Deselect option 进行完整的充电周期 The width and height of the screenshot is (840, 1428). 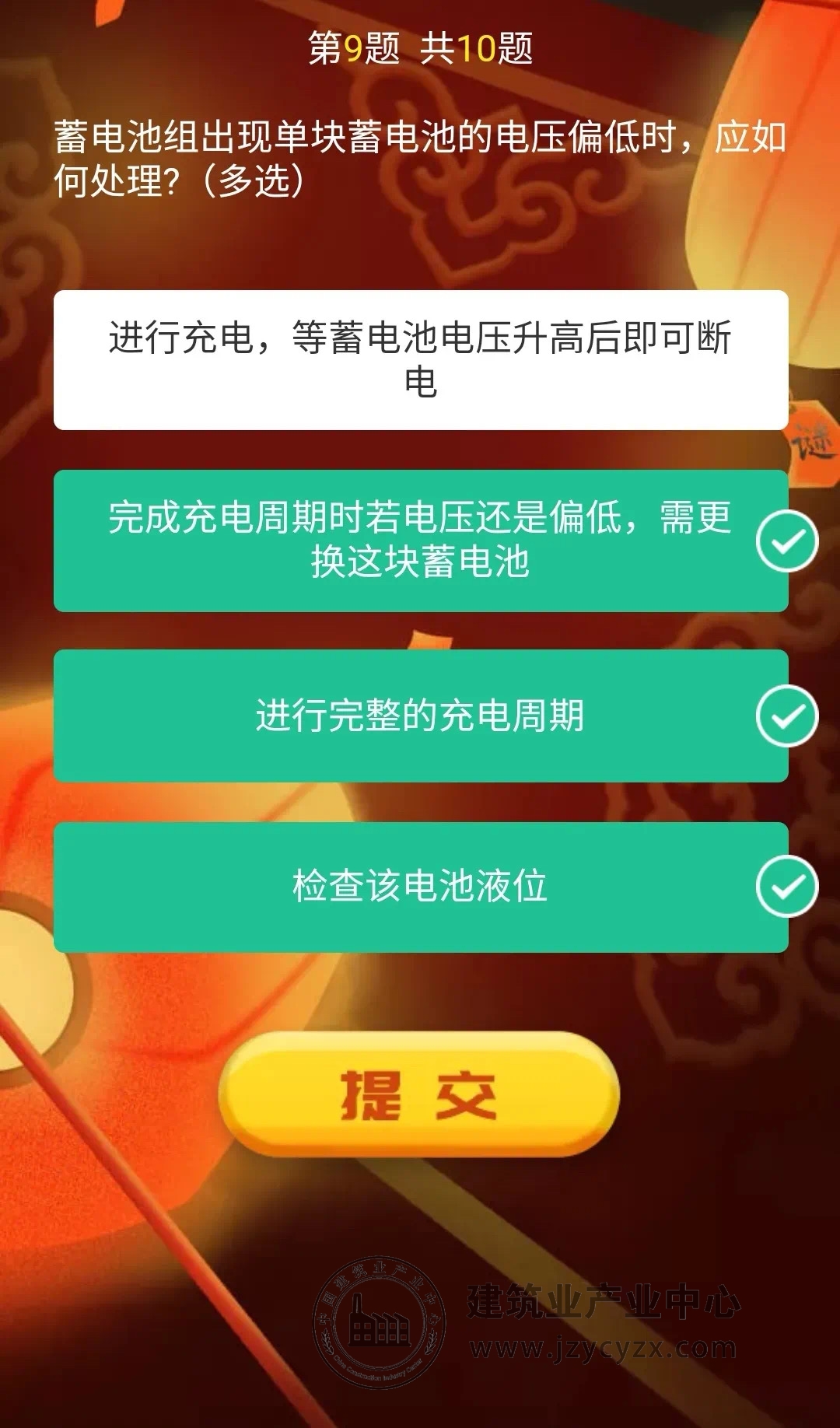point(420,716)
